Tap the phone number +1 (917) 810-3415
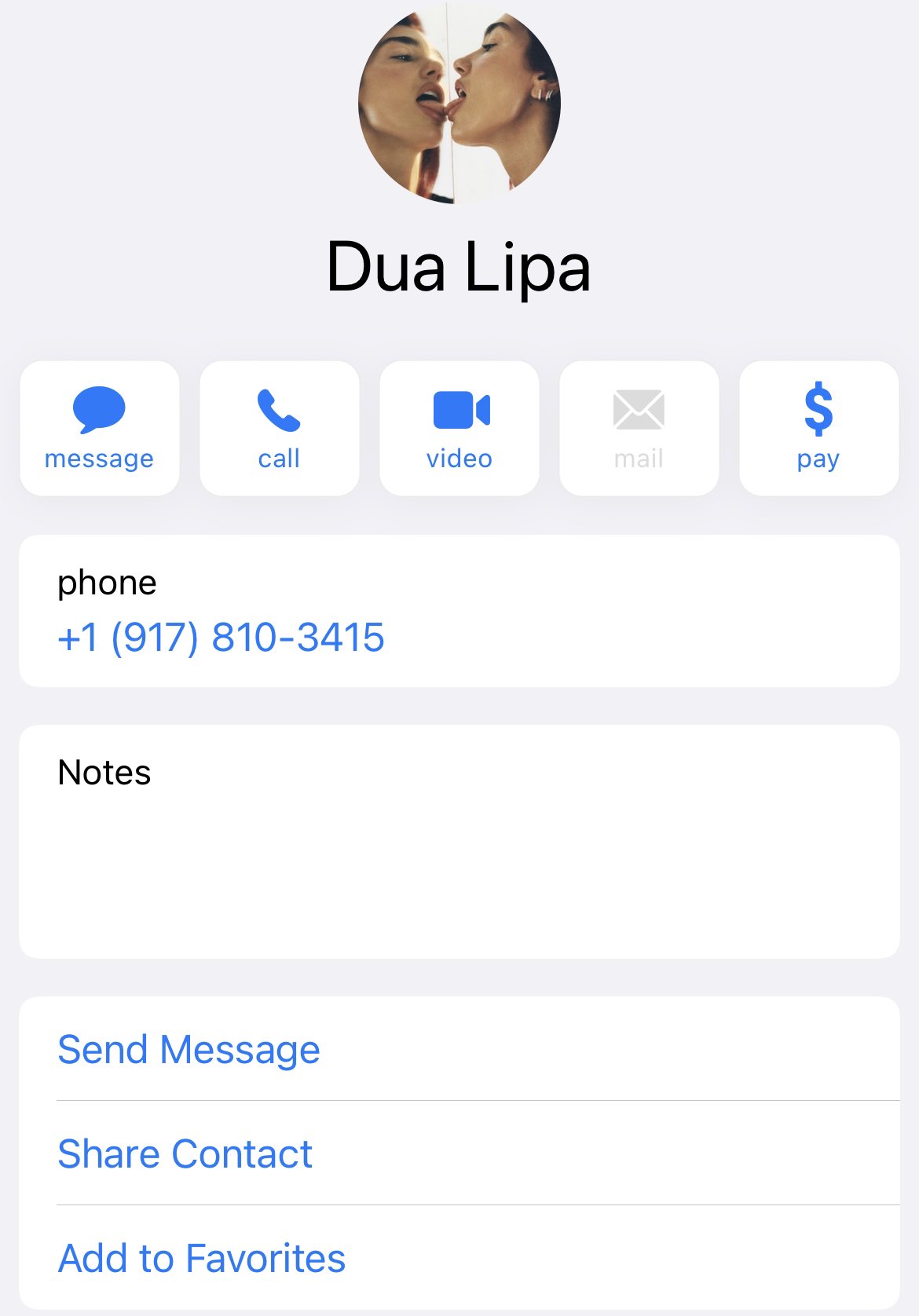This screenshot has width=919, height=1316. tap(221, 637)
